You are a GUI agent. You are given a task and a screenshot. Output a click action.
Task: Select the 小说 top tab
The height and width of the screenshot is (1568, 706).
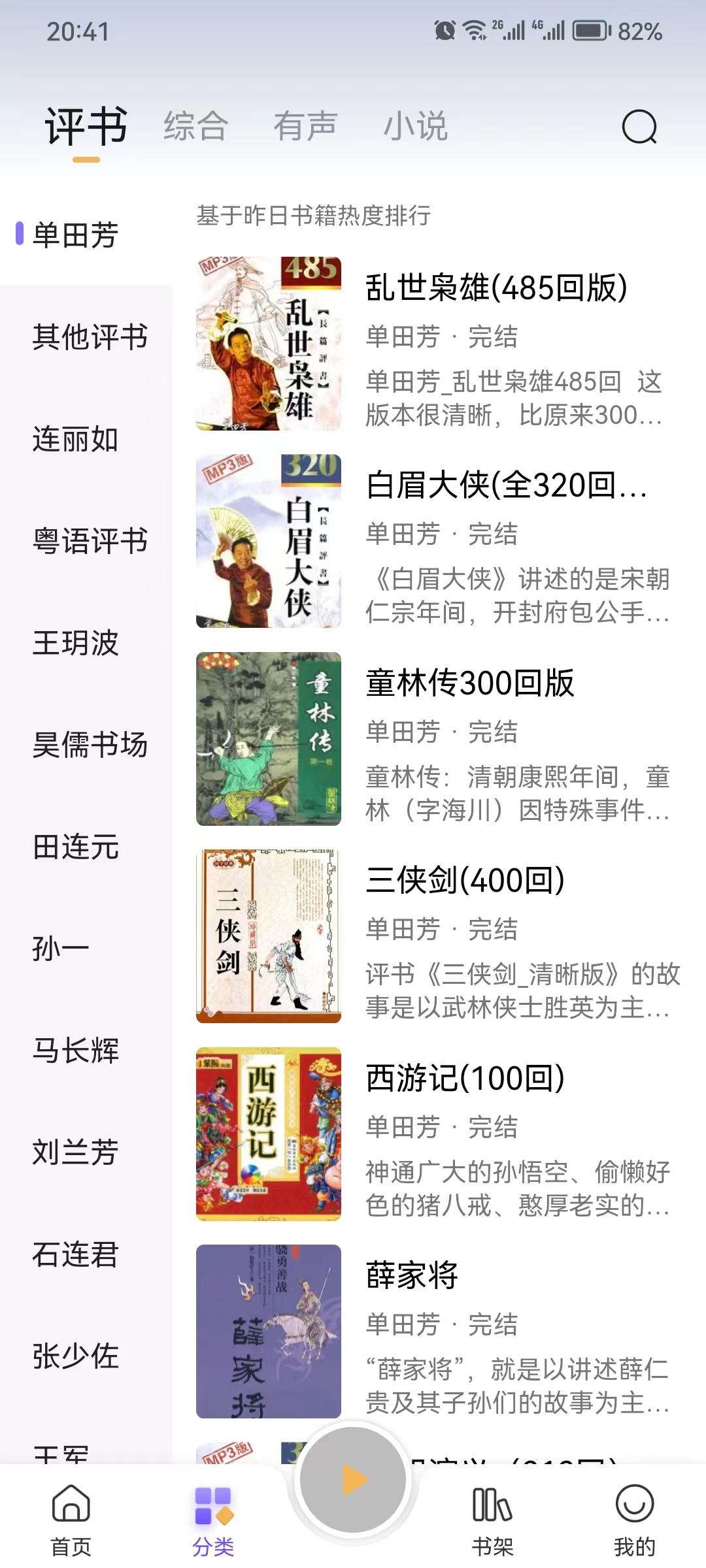(x=416, y=126)
